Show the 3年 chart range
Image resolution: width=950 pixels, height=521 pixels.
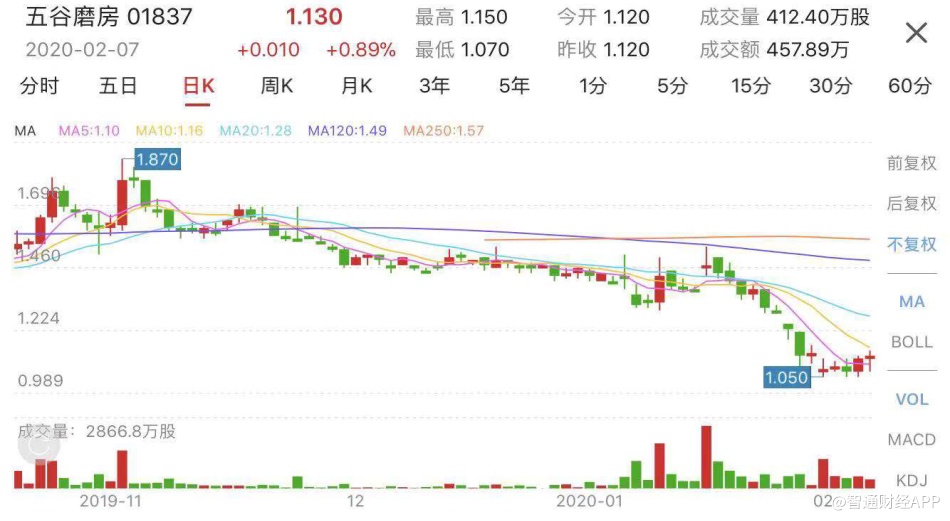[x=434, y=86]
